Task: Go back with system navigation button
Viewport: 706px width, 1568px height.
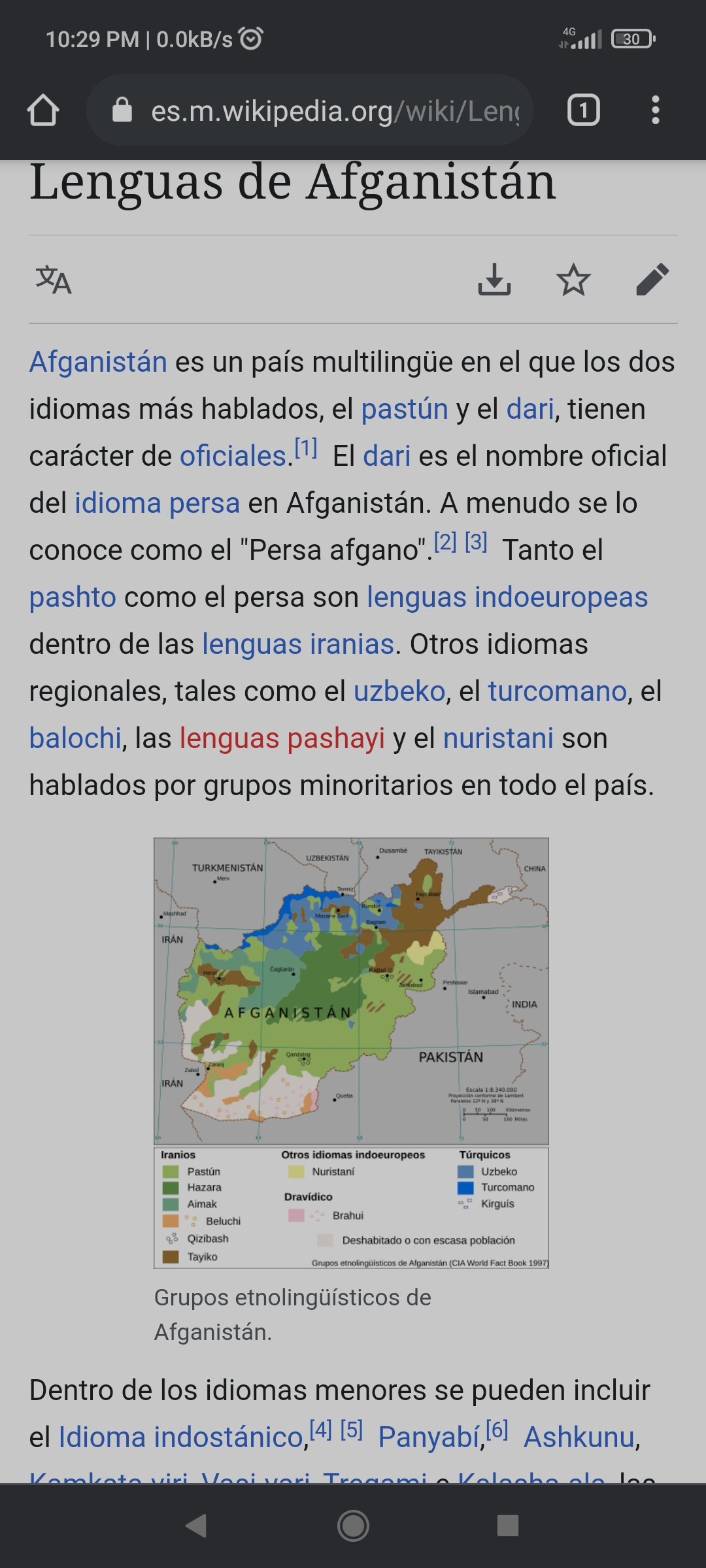Action: [196, 1526]
